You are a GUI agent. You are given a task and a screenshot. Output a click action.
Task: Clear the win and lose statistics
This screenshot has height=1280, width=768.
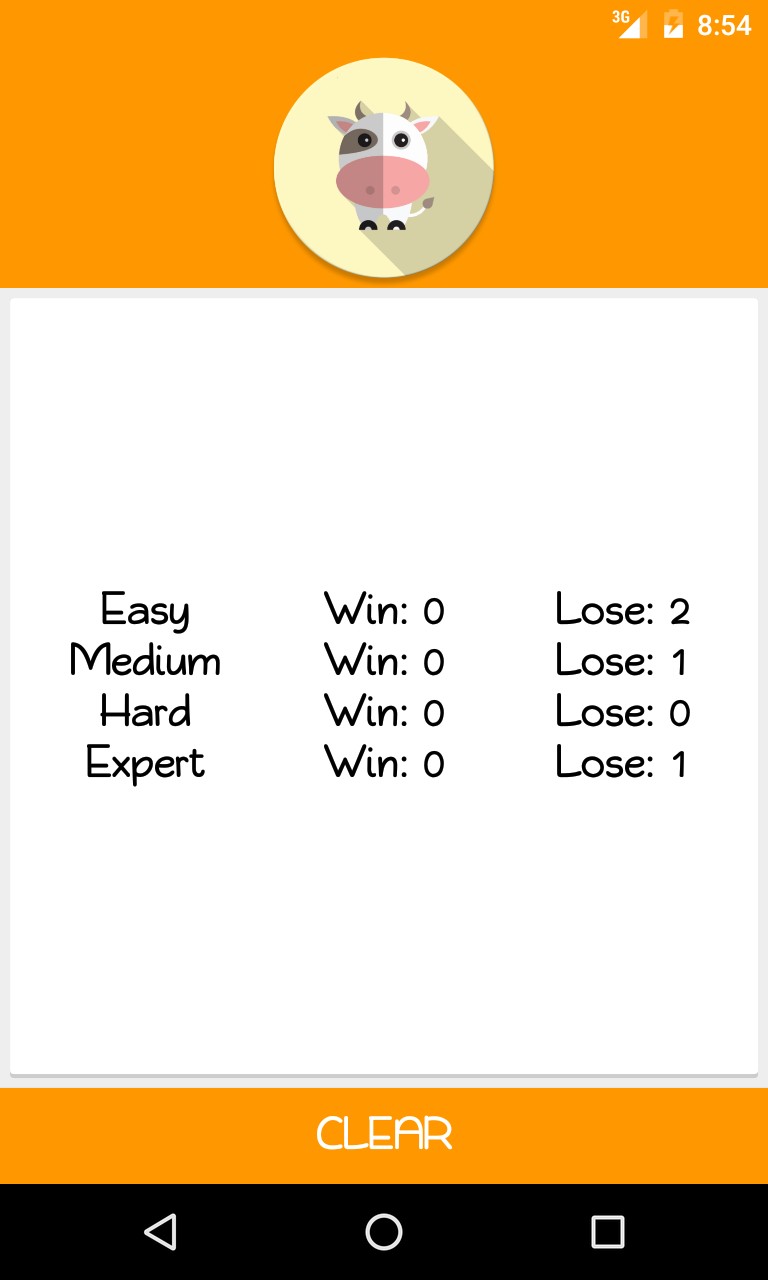click(x=384, y=1135)
